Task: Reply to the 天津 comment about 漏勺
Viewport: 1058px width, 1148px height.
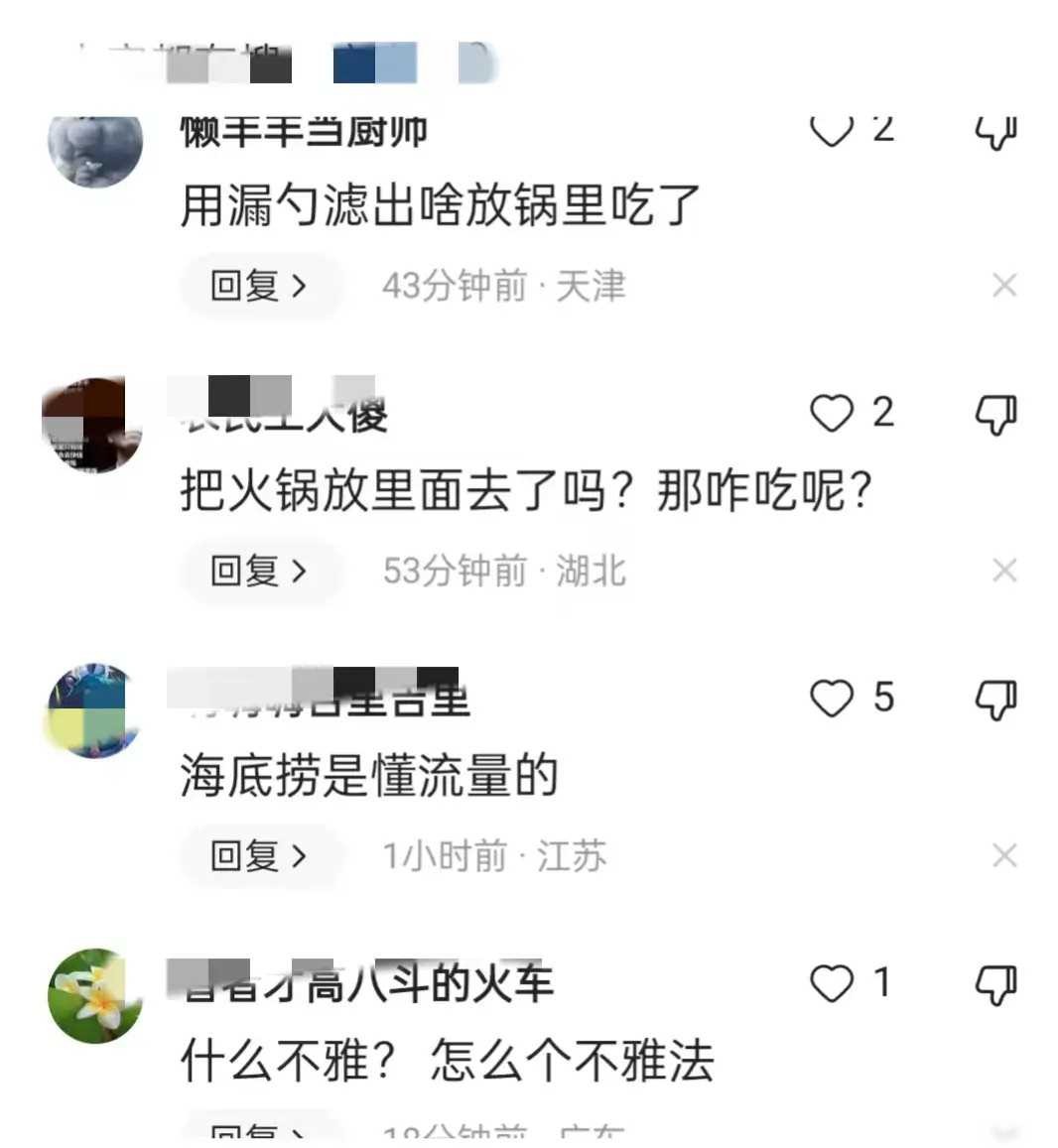Action: click(259, 286)
